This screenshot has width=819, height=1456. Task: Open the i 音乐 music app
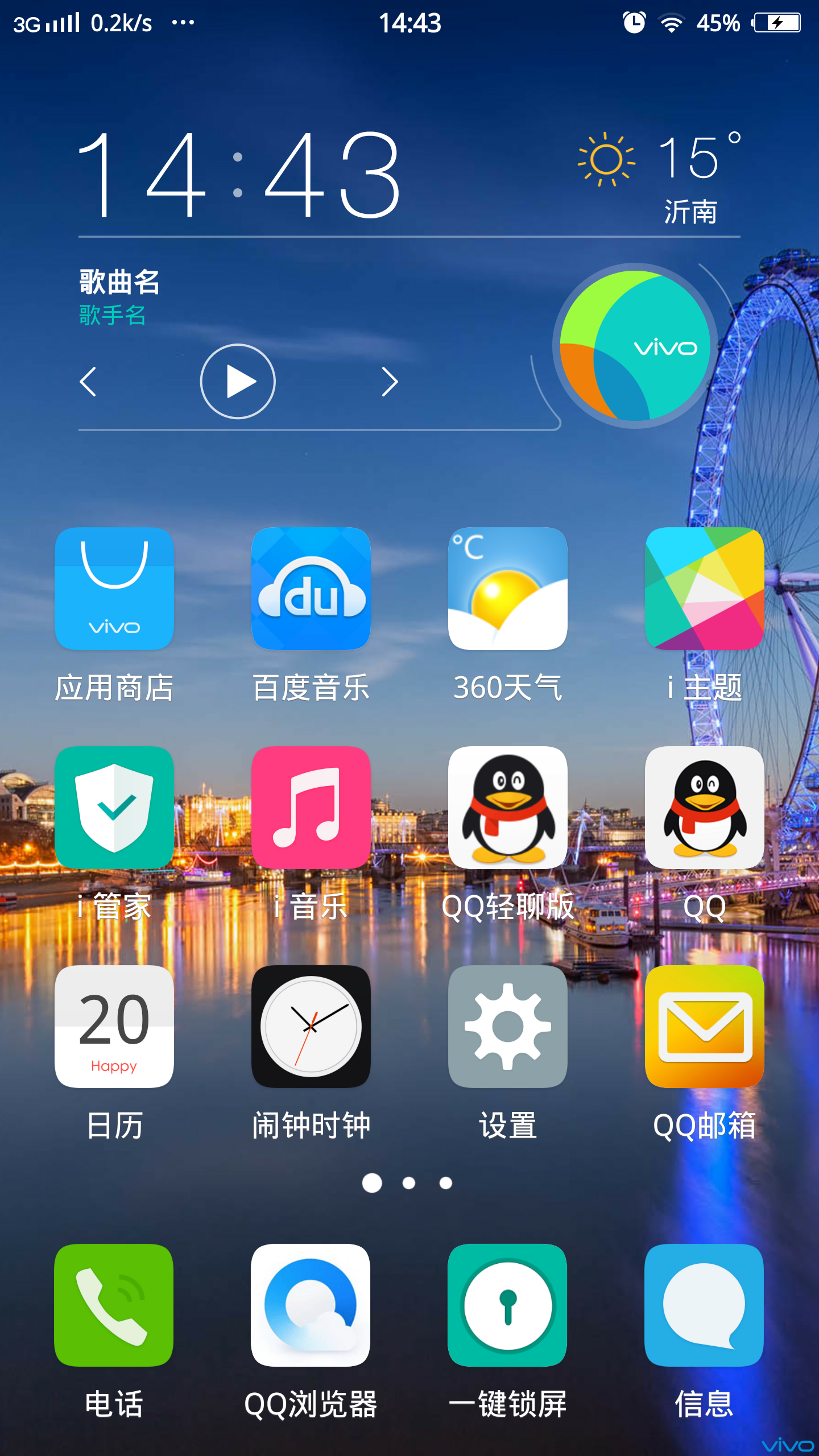point(311,808)
